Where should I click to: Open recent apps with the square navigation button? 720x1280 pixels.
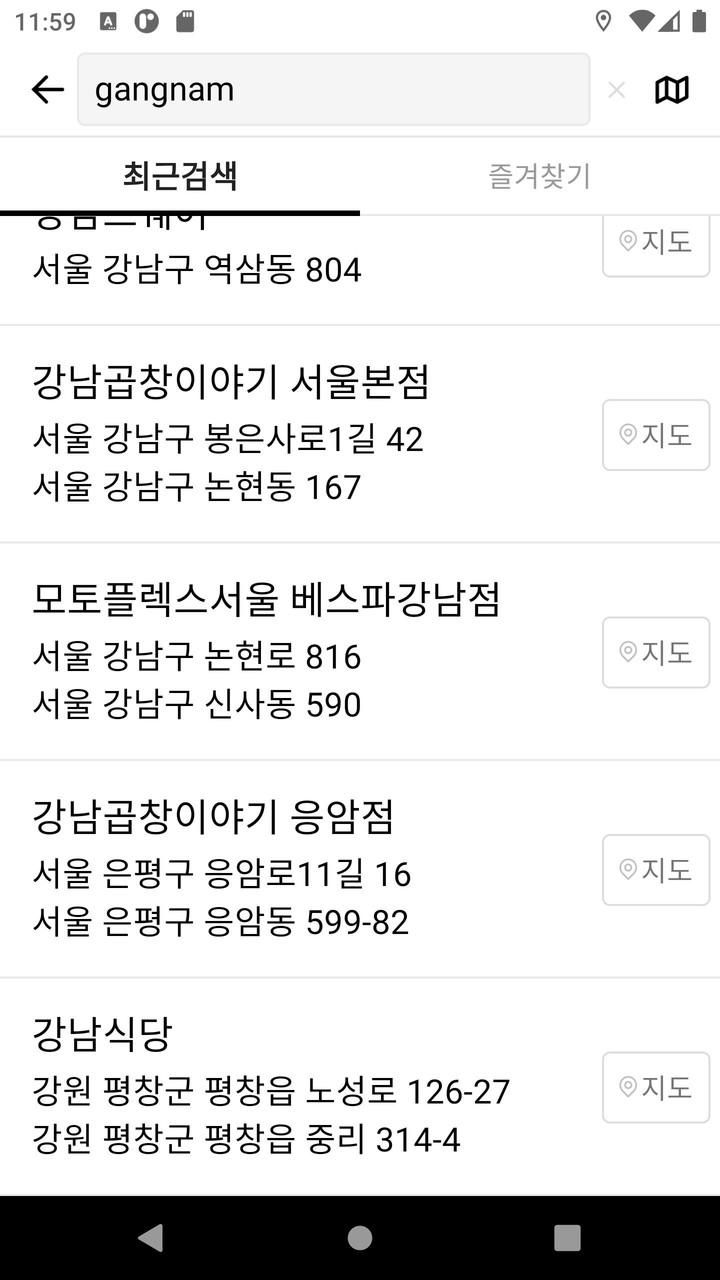point(565,1238)
